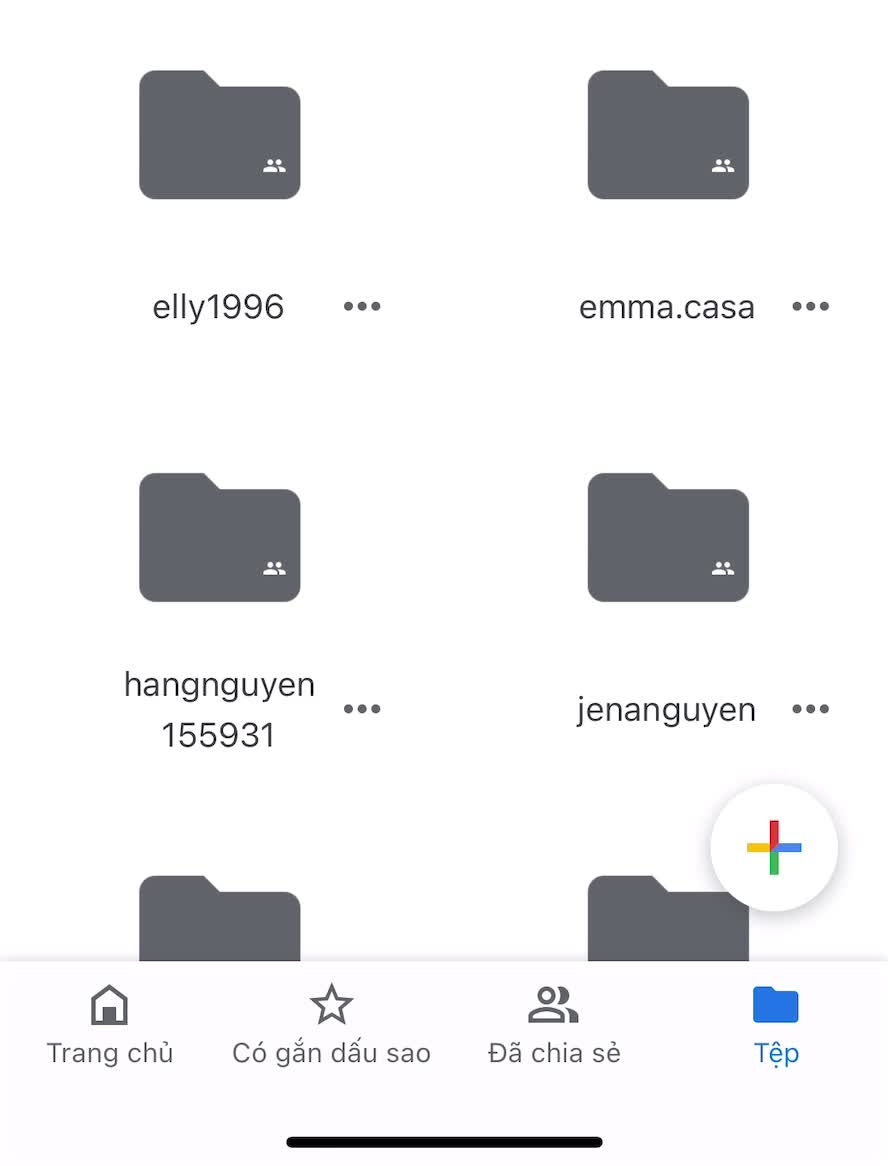Tap the Tệp tab
Image resolution: width=888 pixels, height=1166 pixels.
(776, 1025)
